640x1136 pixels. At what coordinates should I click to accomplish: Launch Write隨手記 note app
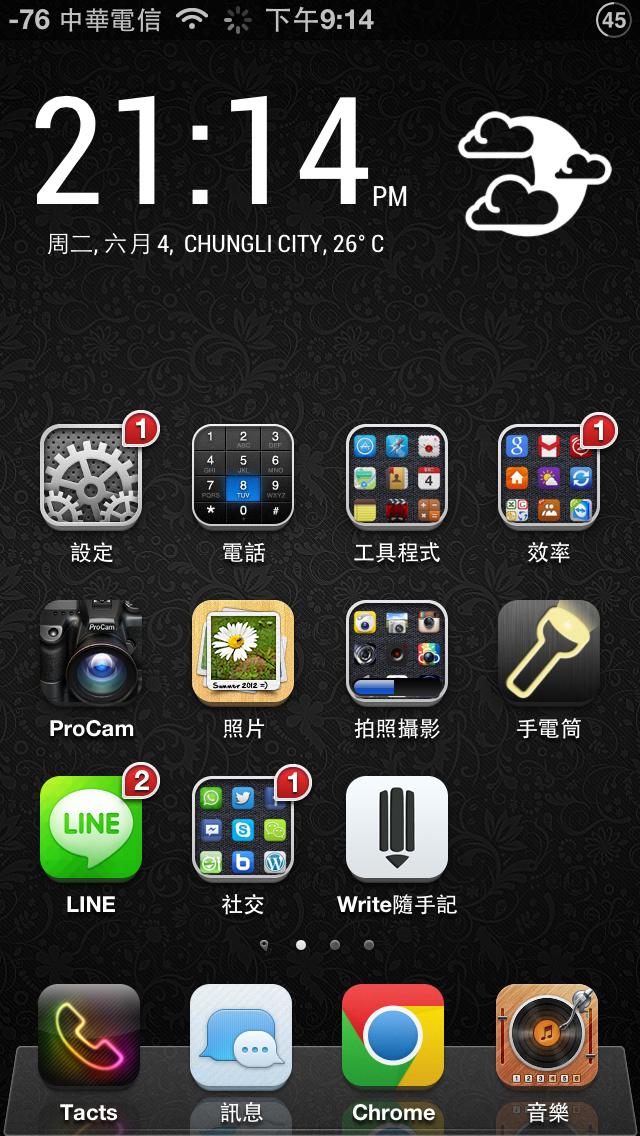click(396, 828)
